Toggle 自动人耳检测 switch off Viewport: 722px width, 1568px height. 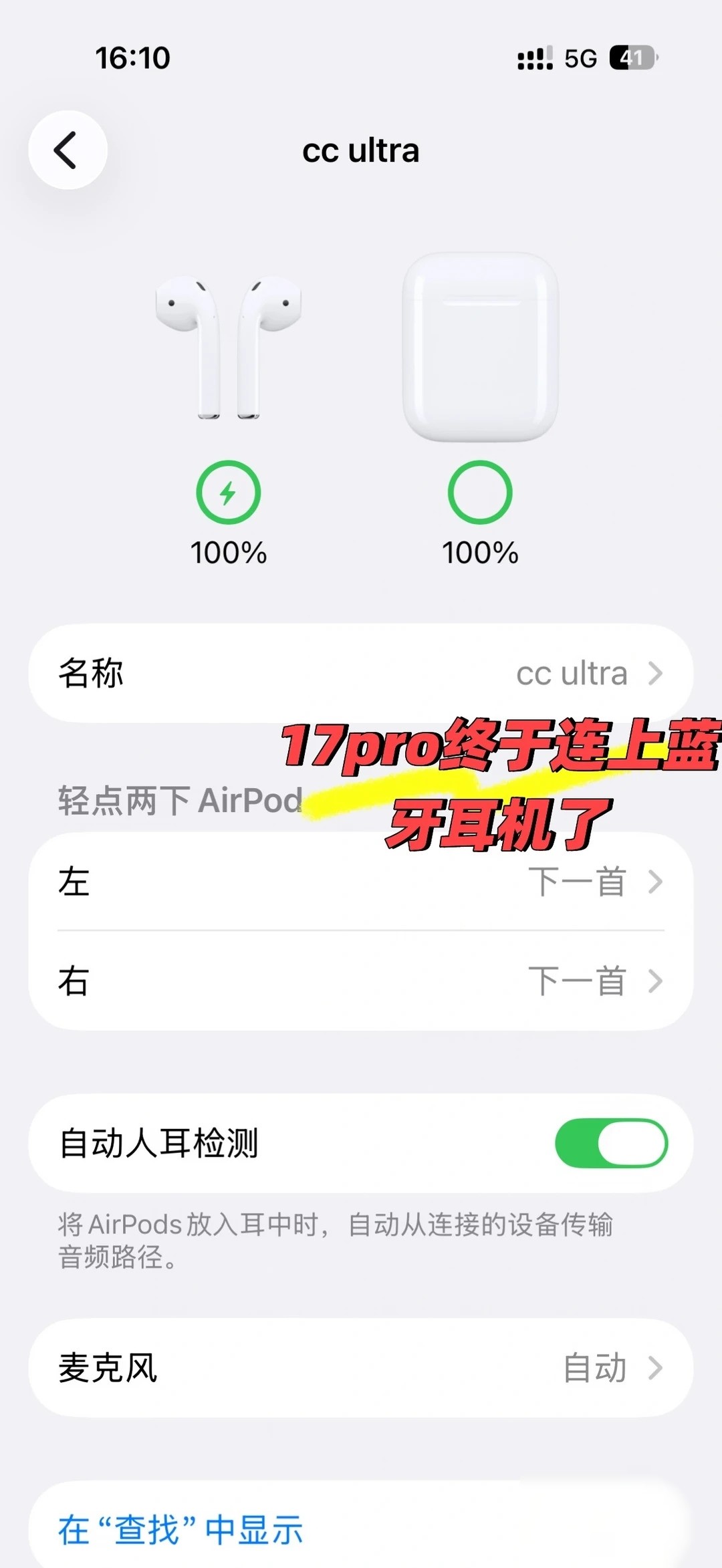(611, 1143)
